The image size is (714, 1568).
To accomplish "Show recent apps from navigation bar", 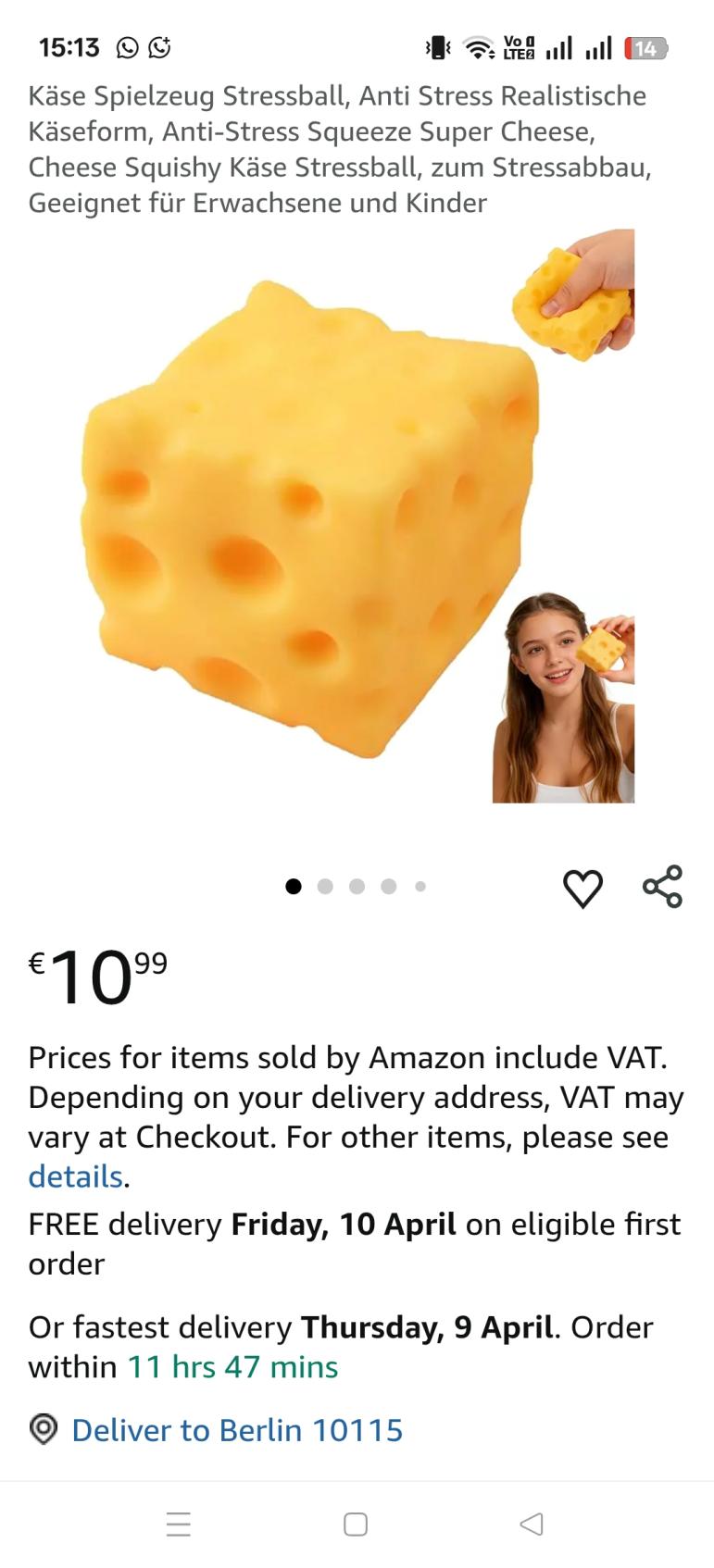I will (179, 1524).
